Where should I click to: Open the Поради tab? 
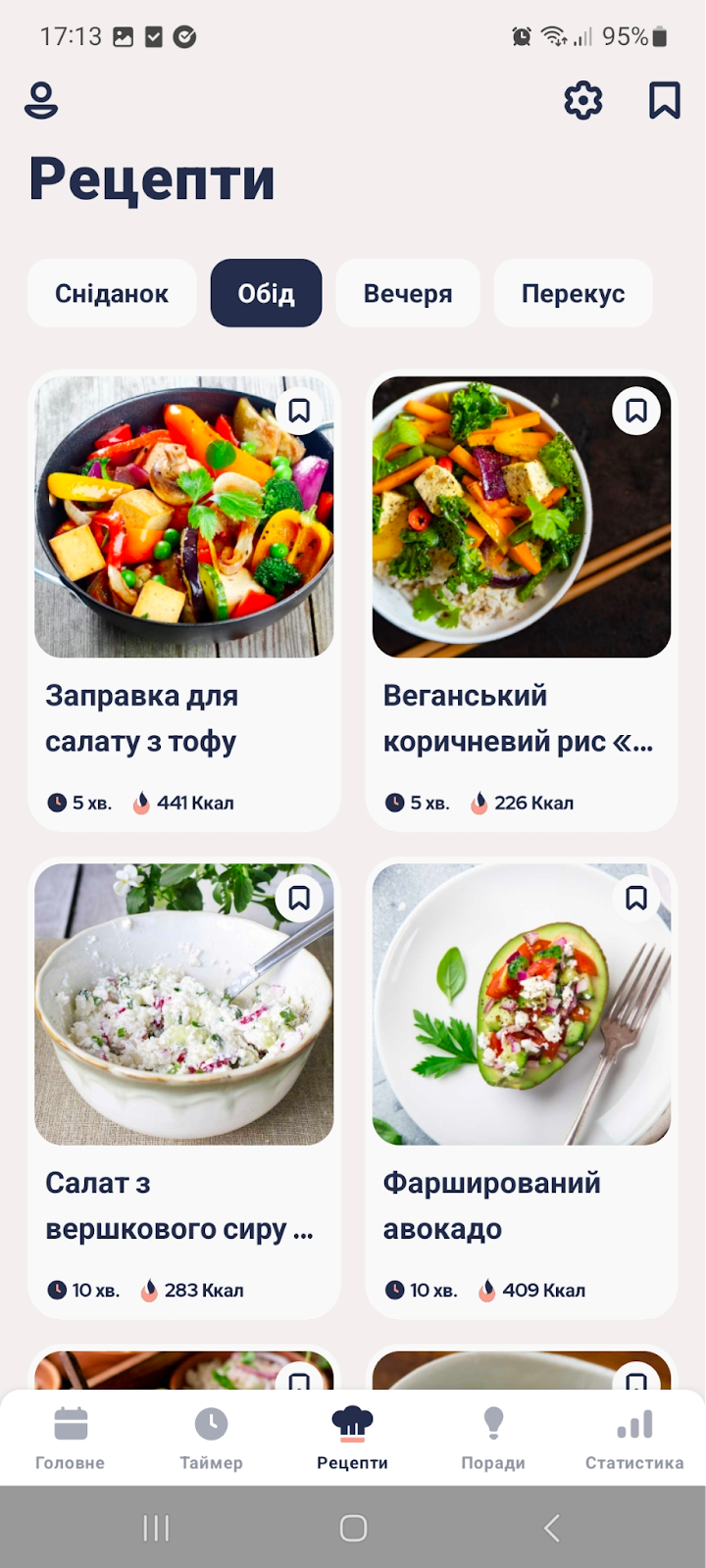(493, 1438)
